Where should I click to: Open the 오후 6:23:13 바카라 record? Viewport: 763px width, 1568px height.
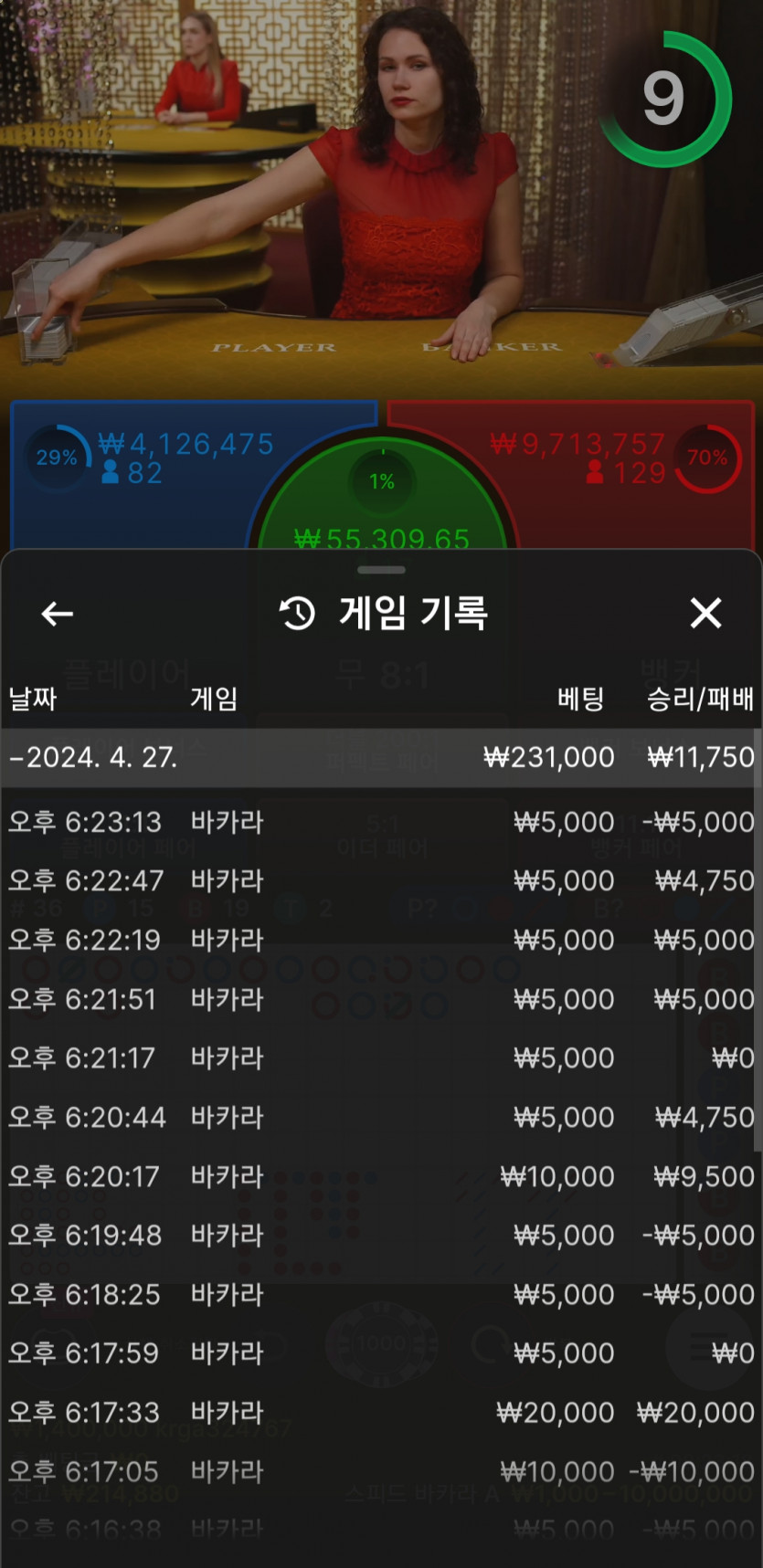381,822
